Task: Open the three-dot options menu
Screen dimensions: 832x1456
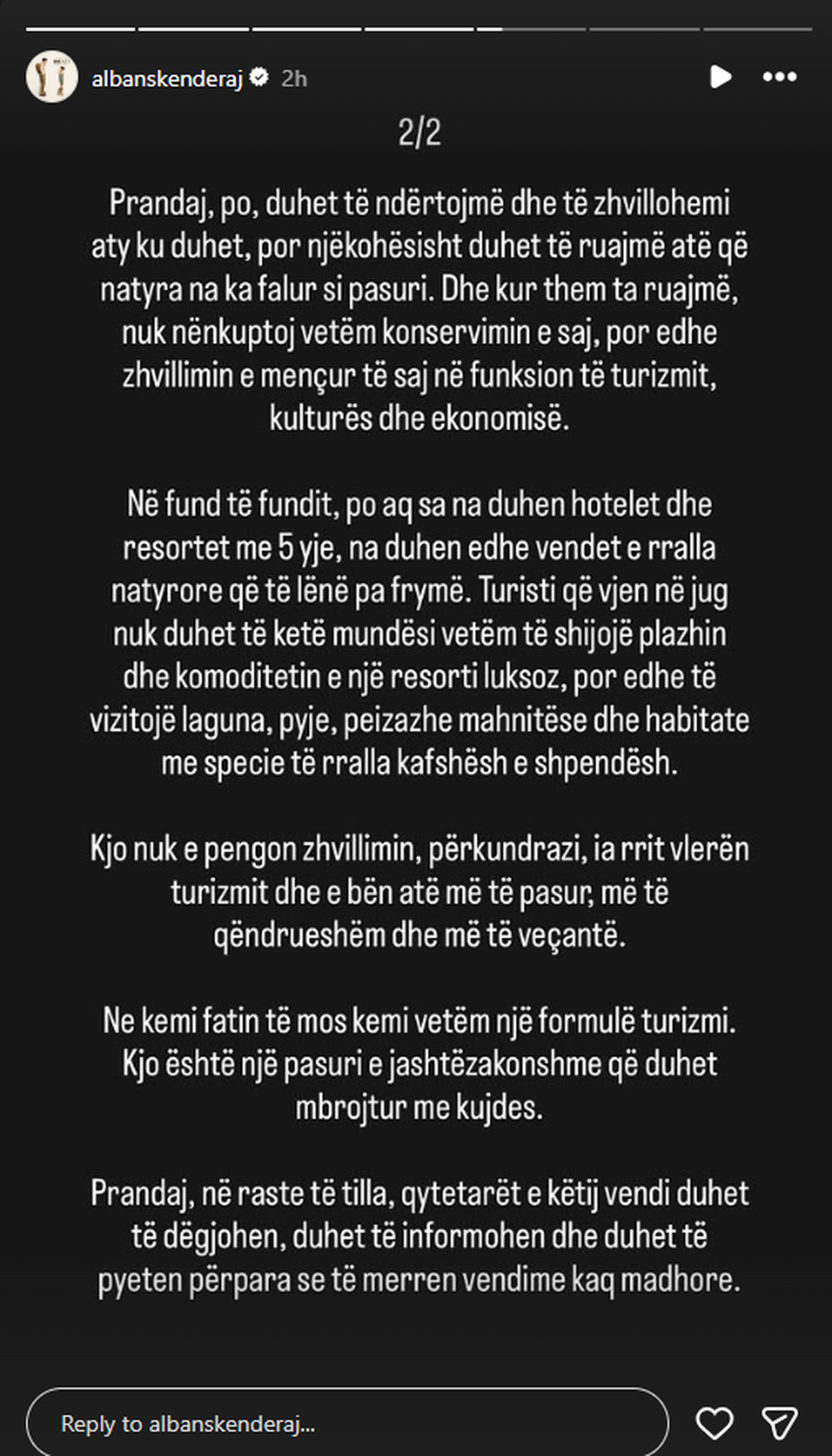Action: tap(779, 77)
